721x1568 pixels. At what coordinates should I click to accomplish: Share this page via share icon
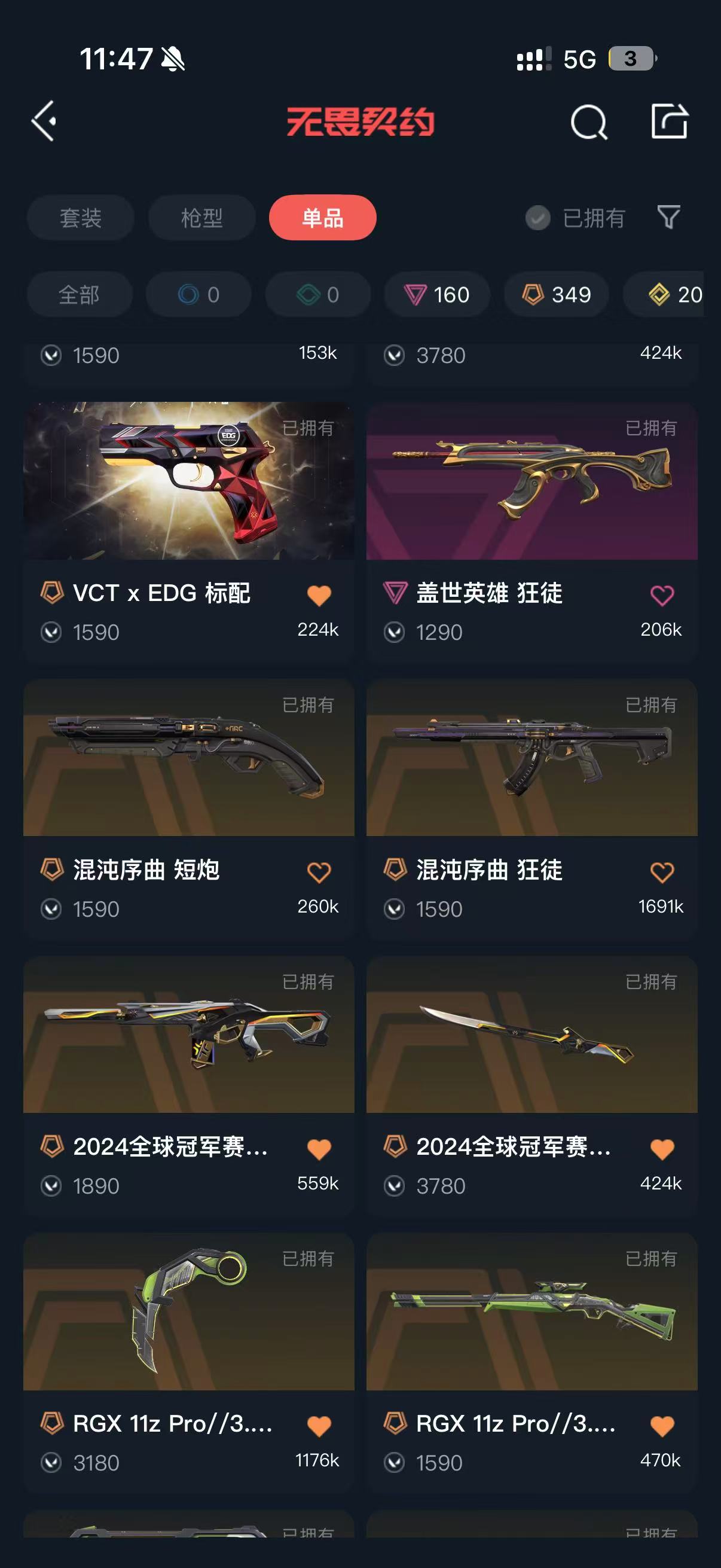[669, 122]
